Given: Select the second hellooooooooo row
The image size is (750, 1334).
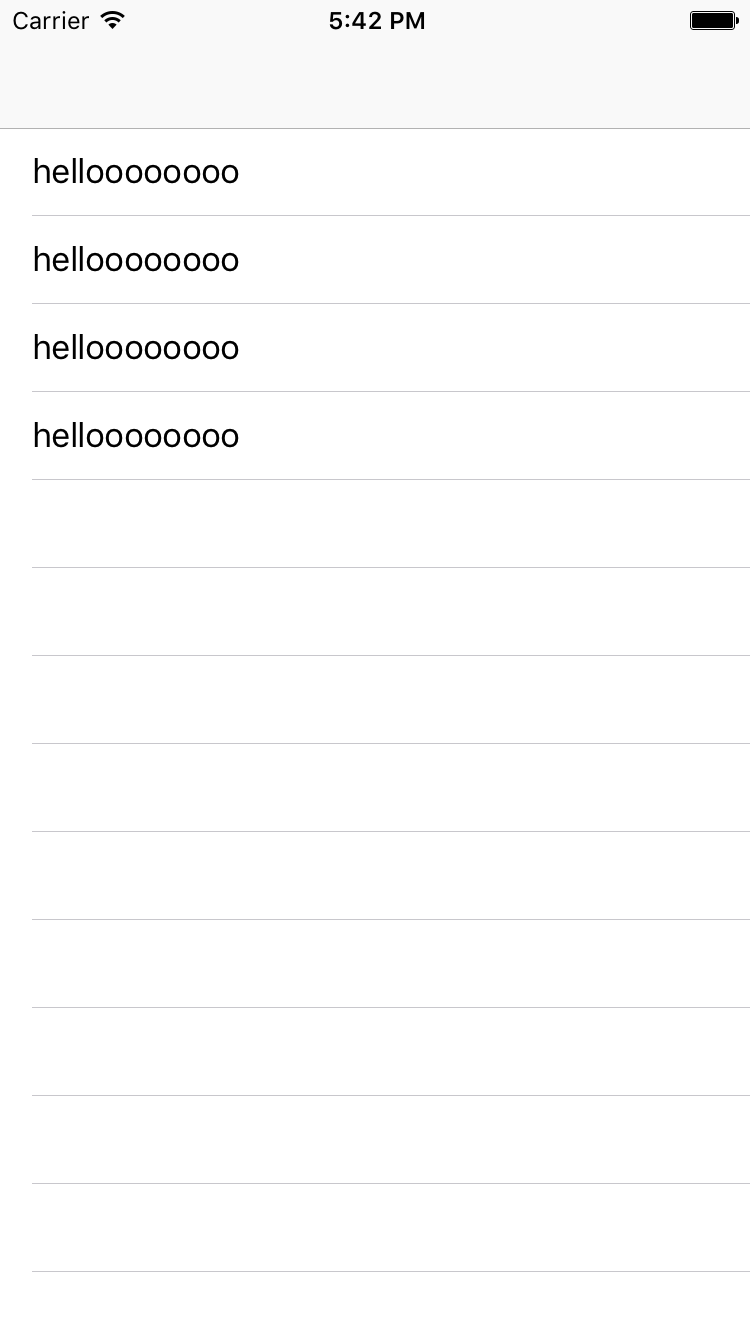Looking at the screenshot, I should 375,259.
